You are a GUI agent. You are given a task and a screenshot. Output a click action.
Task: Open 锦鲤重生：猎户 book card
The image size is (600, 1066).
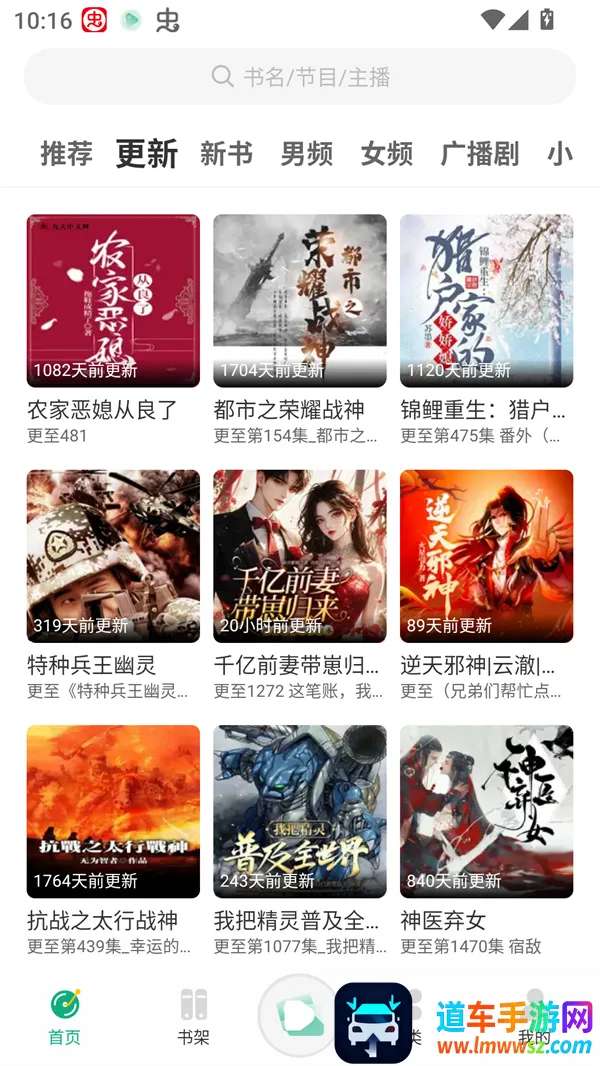[x=486, y=300]
